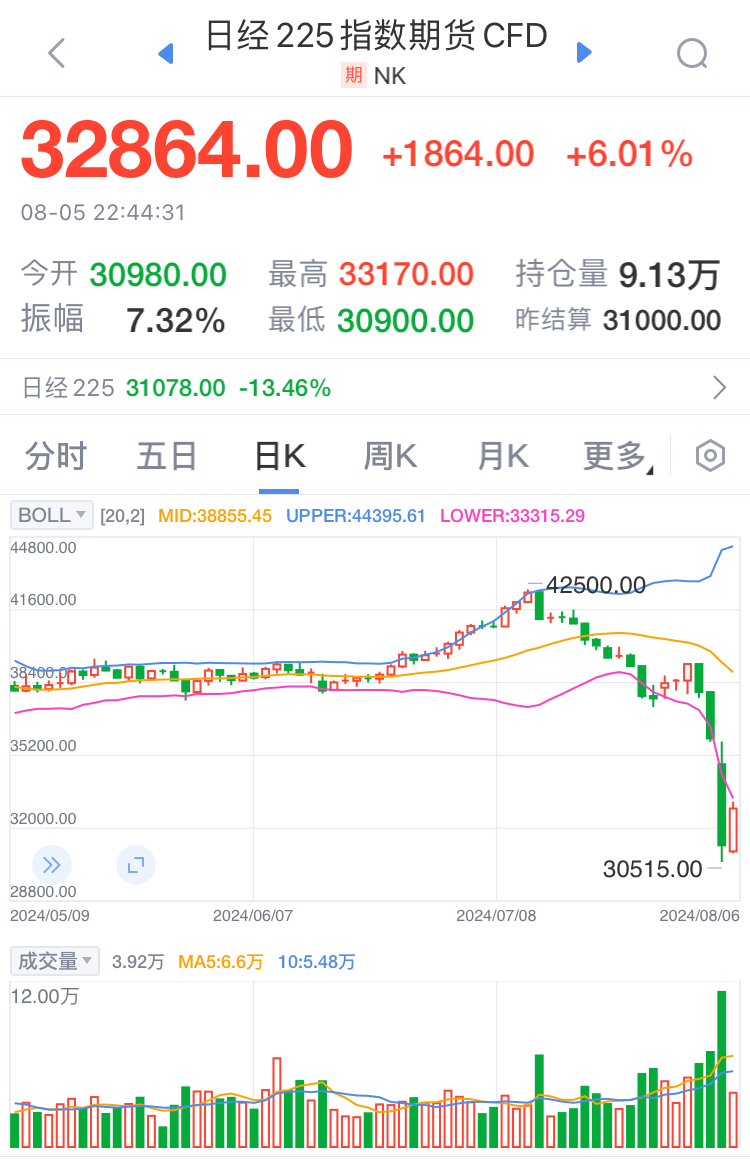This screenshot has height=1159, width=750.
Task: Switch to the 分时 chart tab
Action: 56,457
